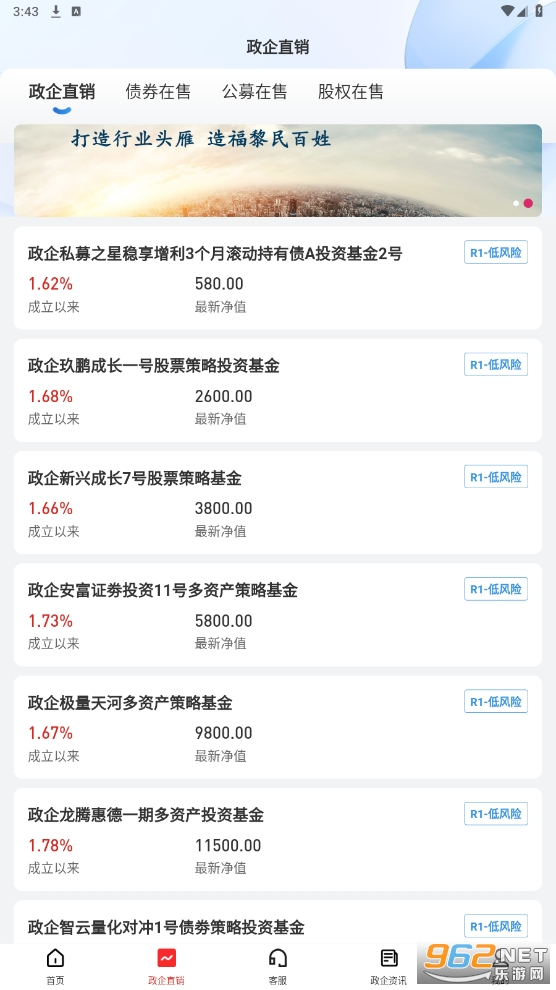This screenshot has width=556, height=990.
Task: View 政企极量天河多资产策略基金 fund
Action: click(278, 727)
